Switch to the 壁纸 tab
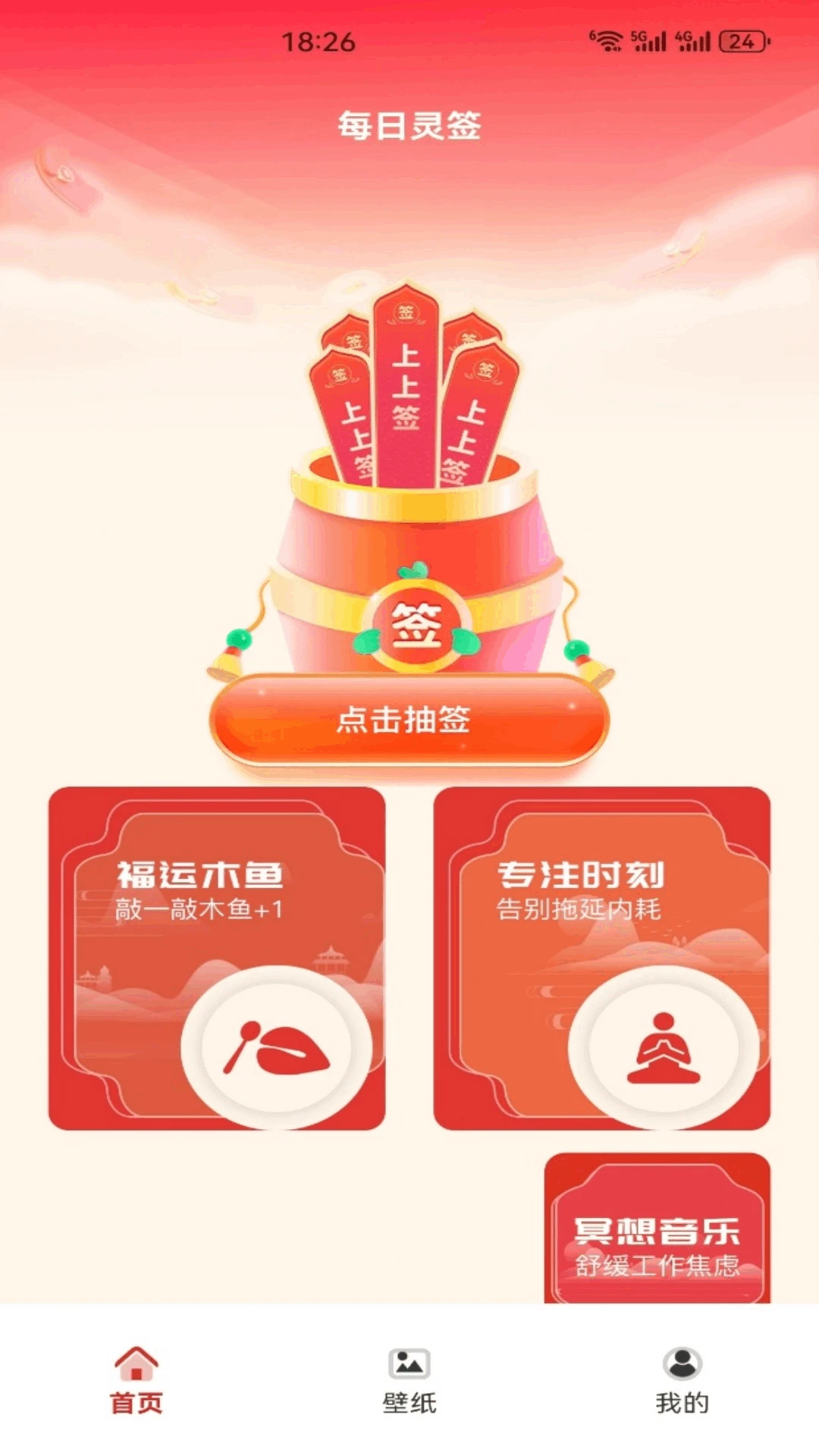Image resolution: width=819 pixels, height=1456 pixels. coord(409,1380)
